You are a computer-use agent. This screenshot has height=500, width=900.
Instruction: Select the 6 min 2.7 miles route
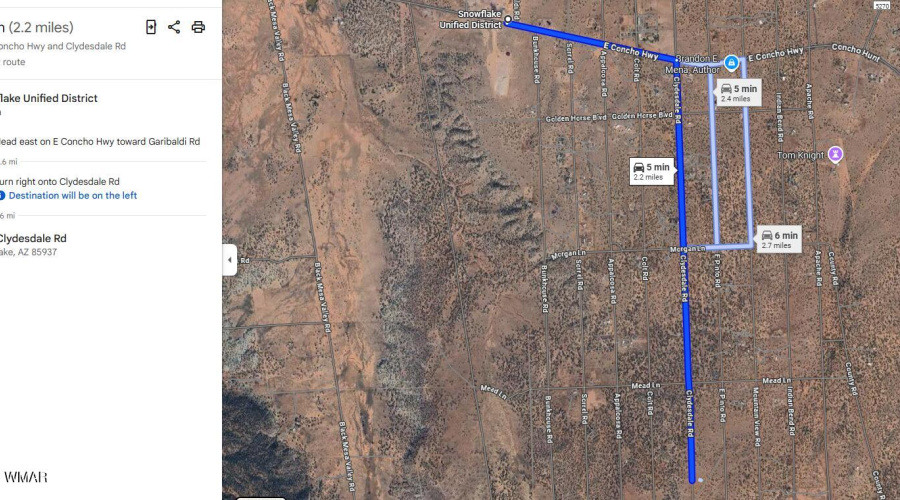pyautogui.click(x=779, y=239)
